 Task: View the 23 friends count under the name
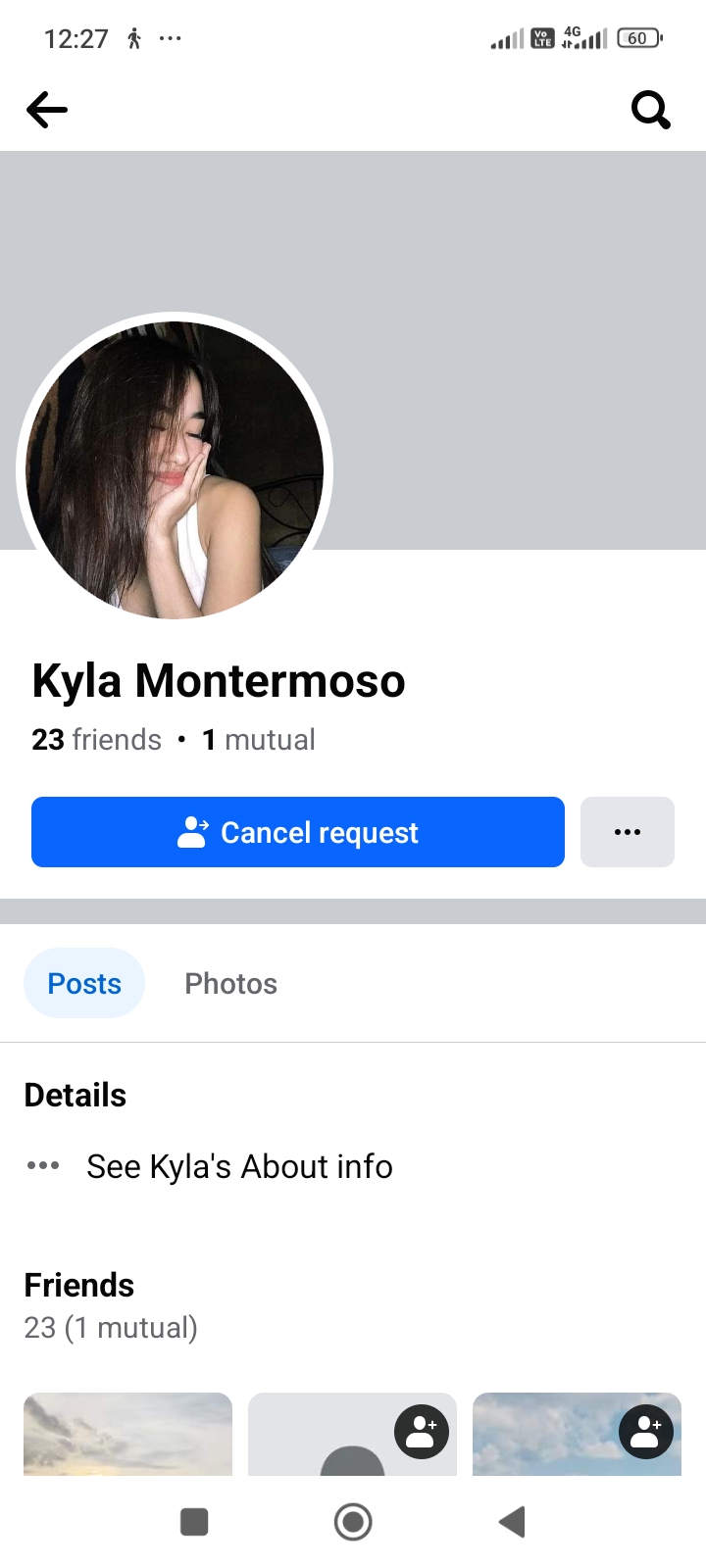96,739
